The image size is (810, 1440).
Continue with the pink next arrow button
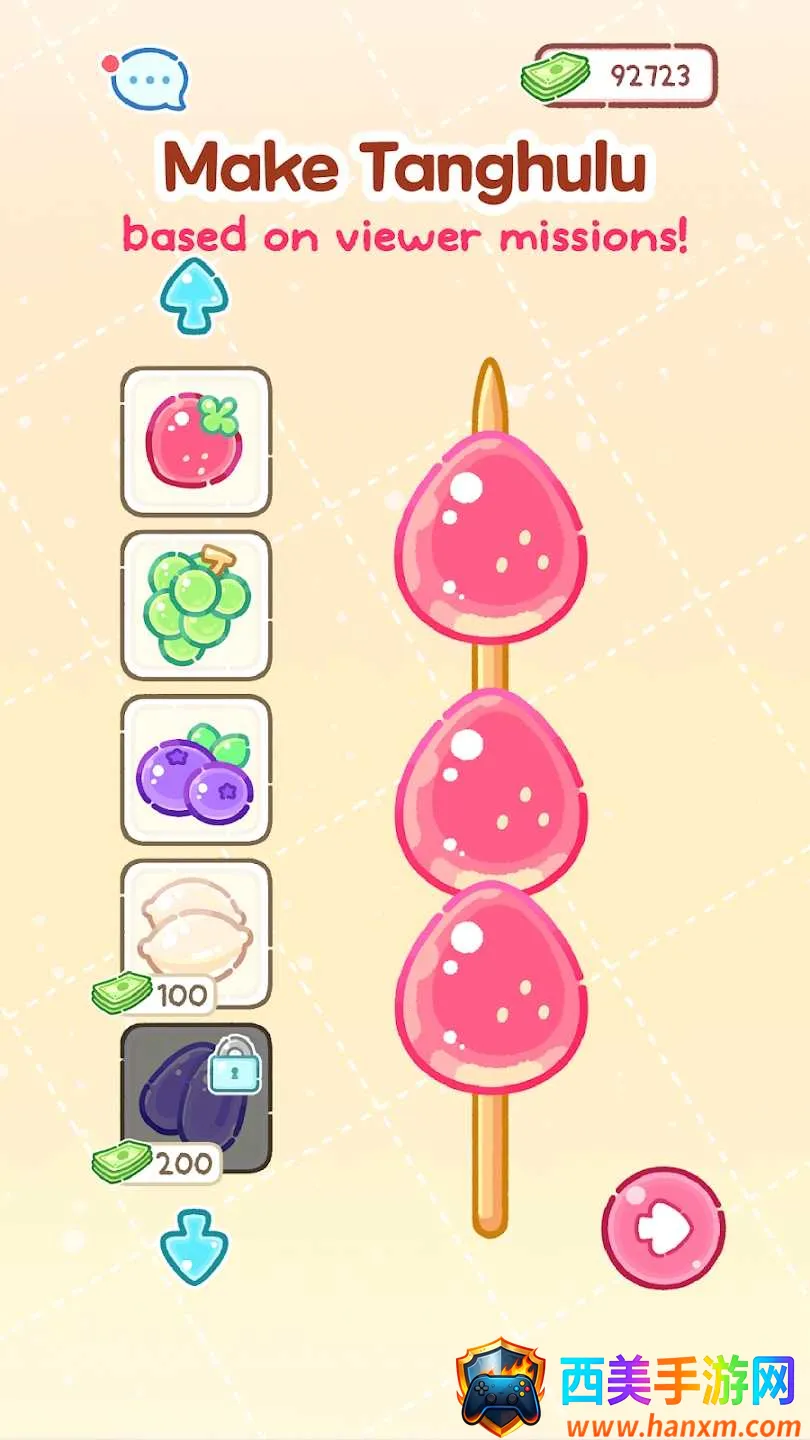663,1227
